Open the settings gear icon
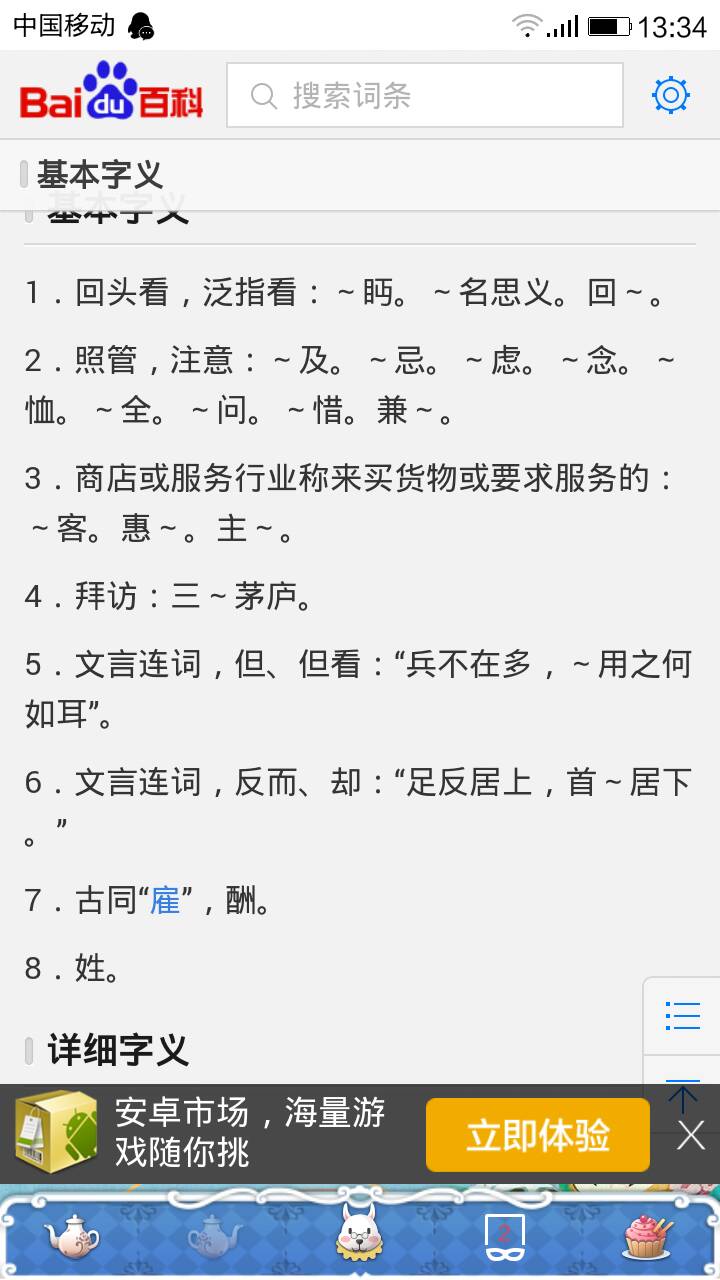 (670, 95)
